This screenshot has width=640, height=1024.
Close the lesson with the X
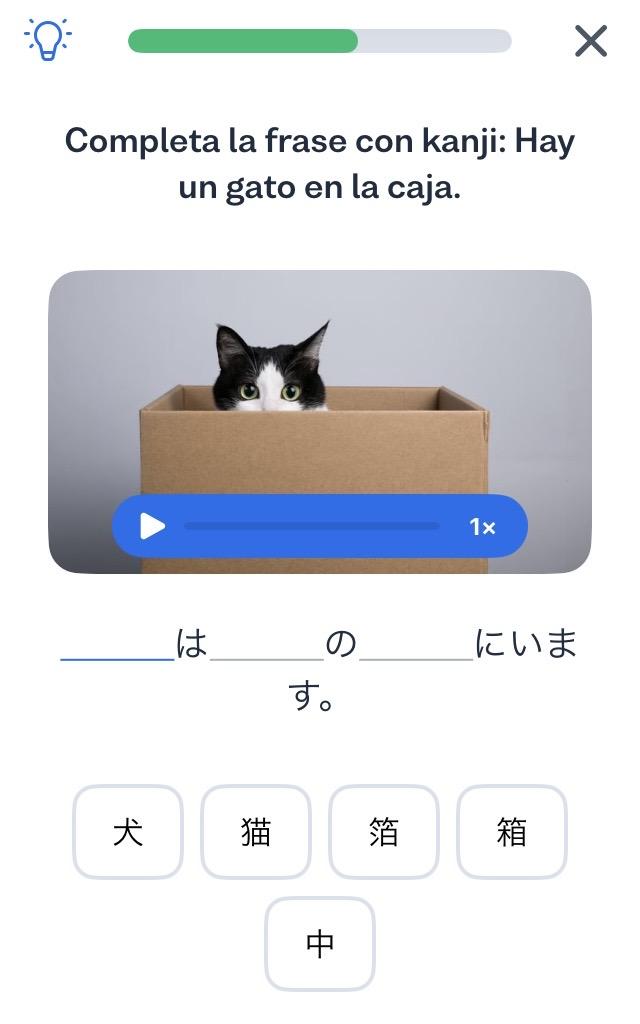point(590,41)
